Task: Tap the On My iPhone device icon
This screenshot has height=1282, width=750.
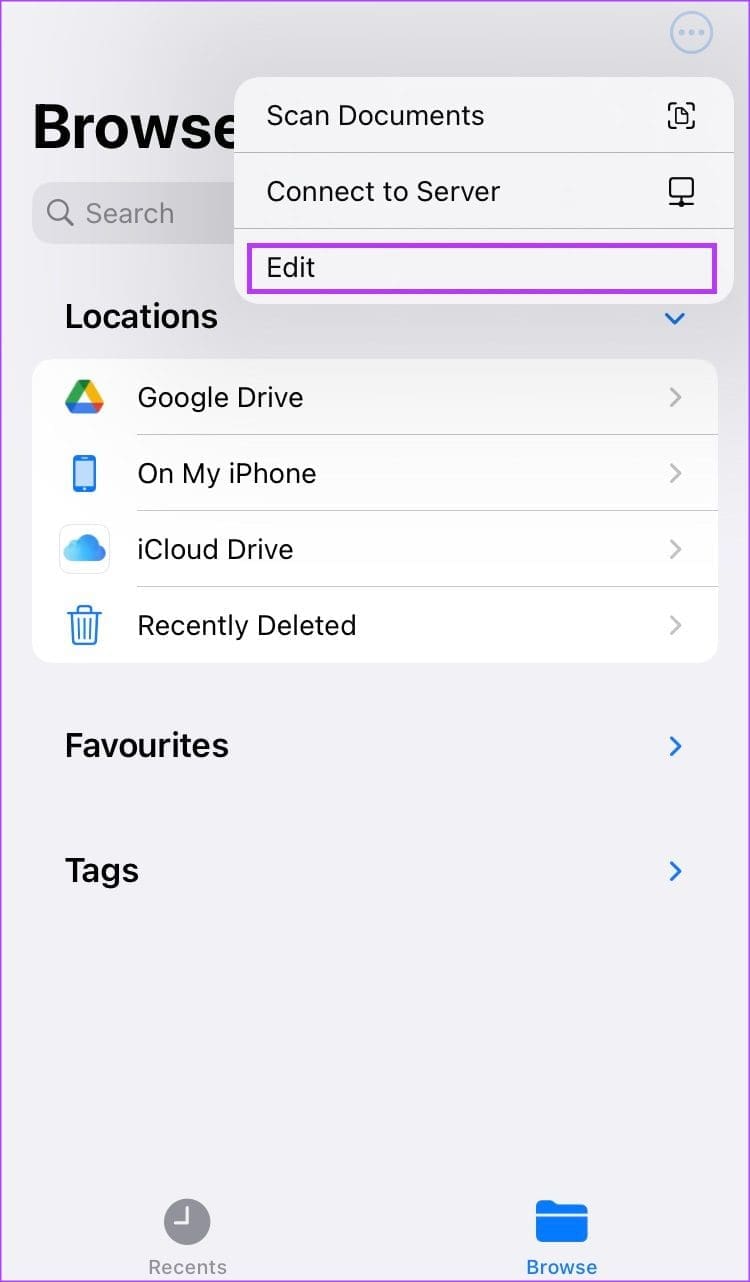Action: (x=84, y=473)
